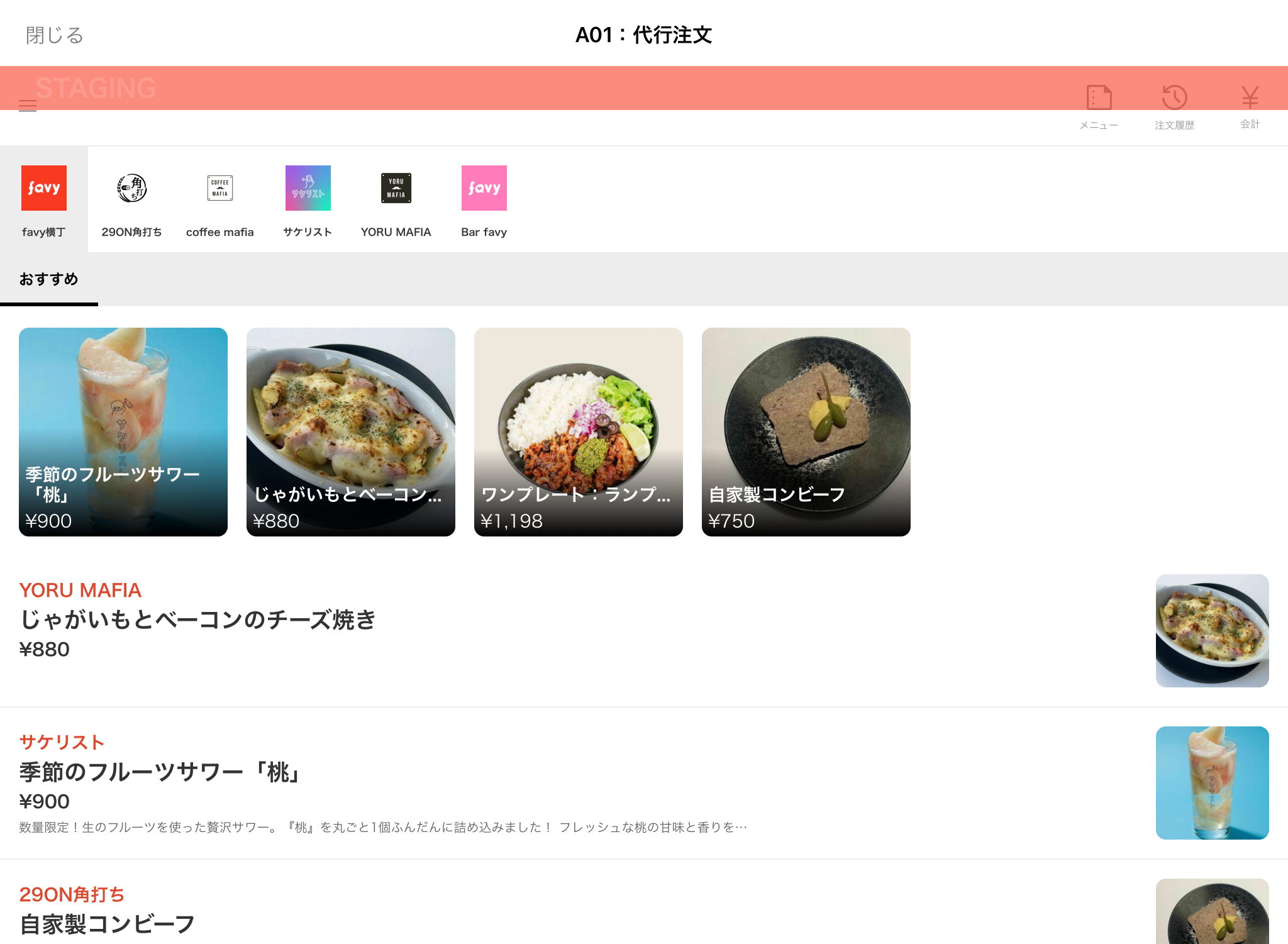Screen dimensions: 1288x944
Task: View 注文履歴 order history
Action: coord(1174,107)
